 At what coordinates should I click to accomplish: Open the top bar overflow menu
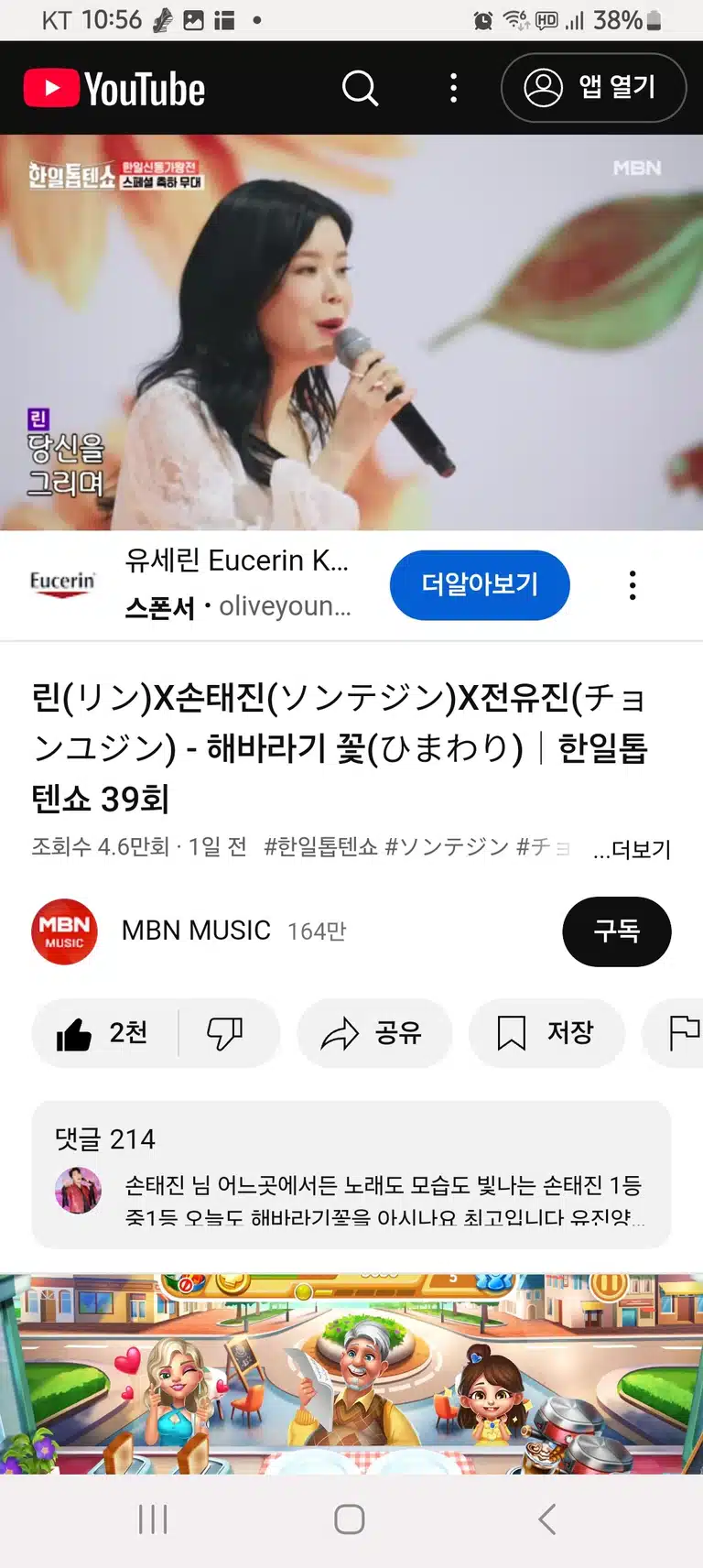(453, 88)
